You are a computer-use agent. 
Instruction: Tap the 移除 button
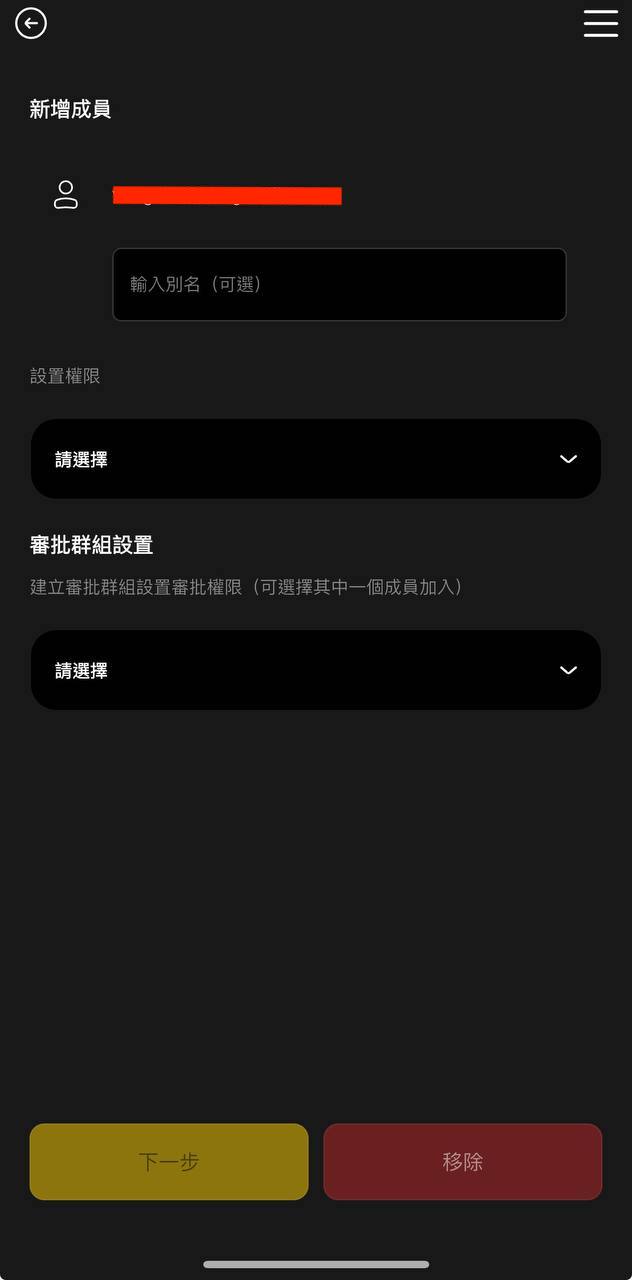[462, 1161]
